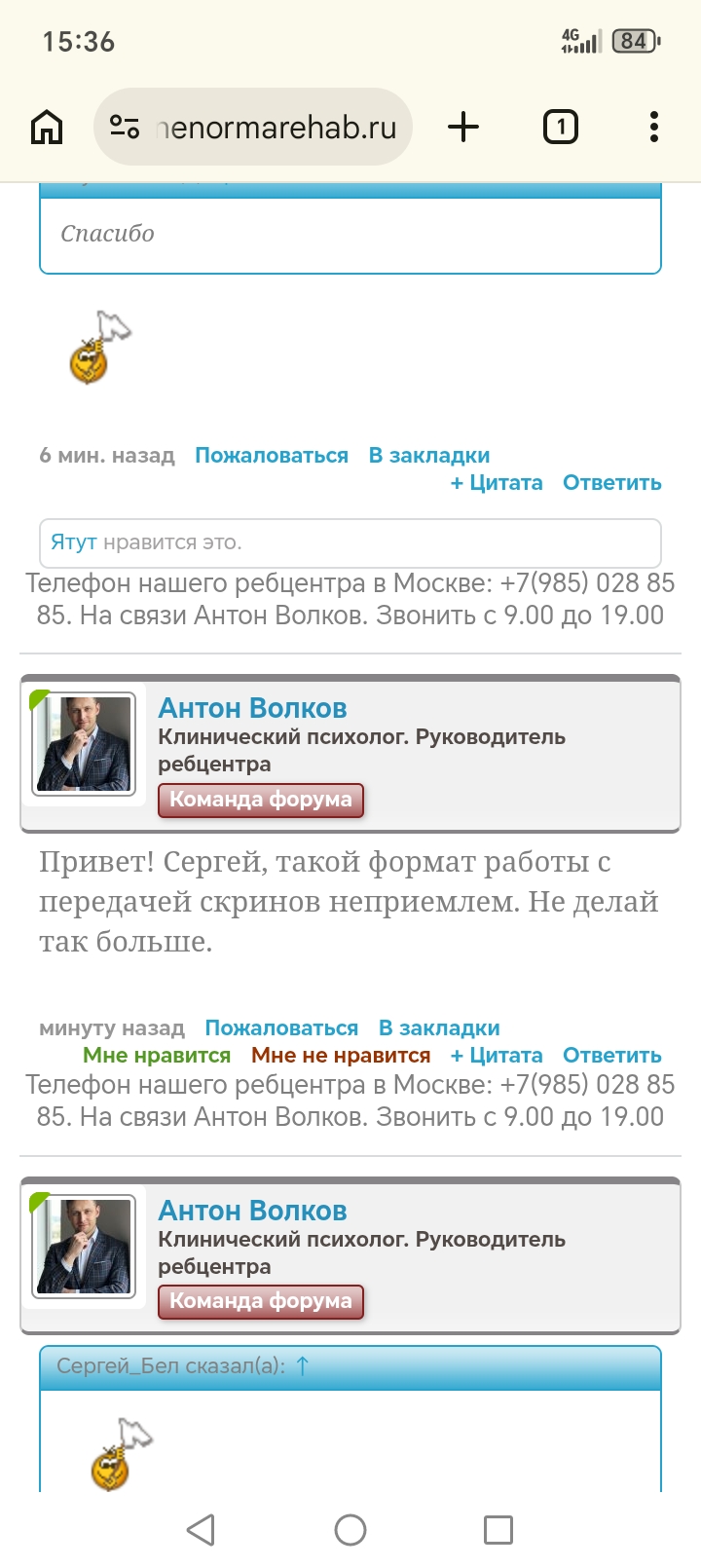The image size is (701, 1568).
Task: Tap В закладки on the минуту назад post
Action: (439, 1028)
